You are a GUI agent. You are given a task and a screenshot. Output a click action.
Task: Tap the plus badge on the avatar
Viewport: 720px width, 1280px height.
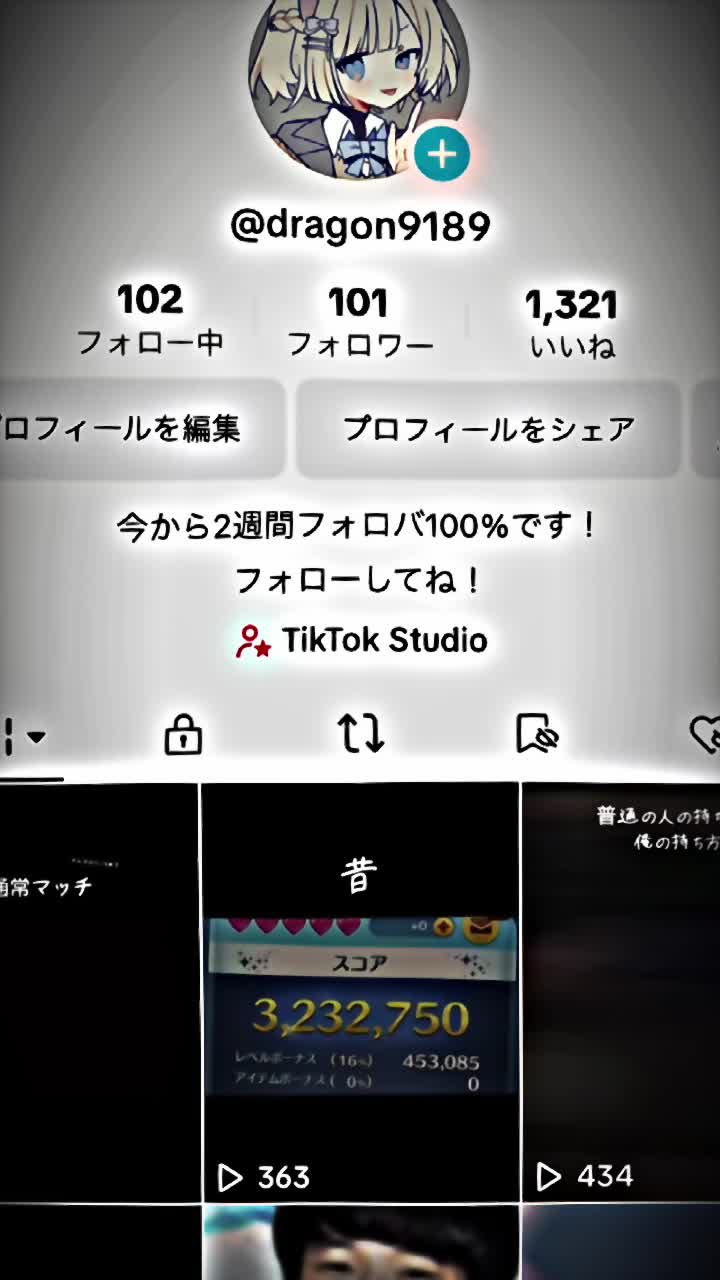tap(441, 155)
